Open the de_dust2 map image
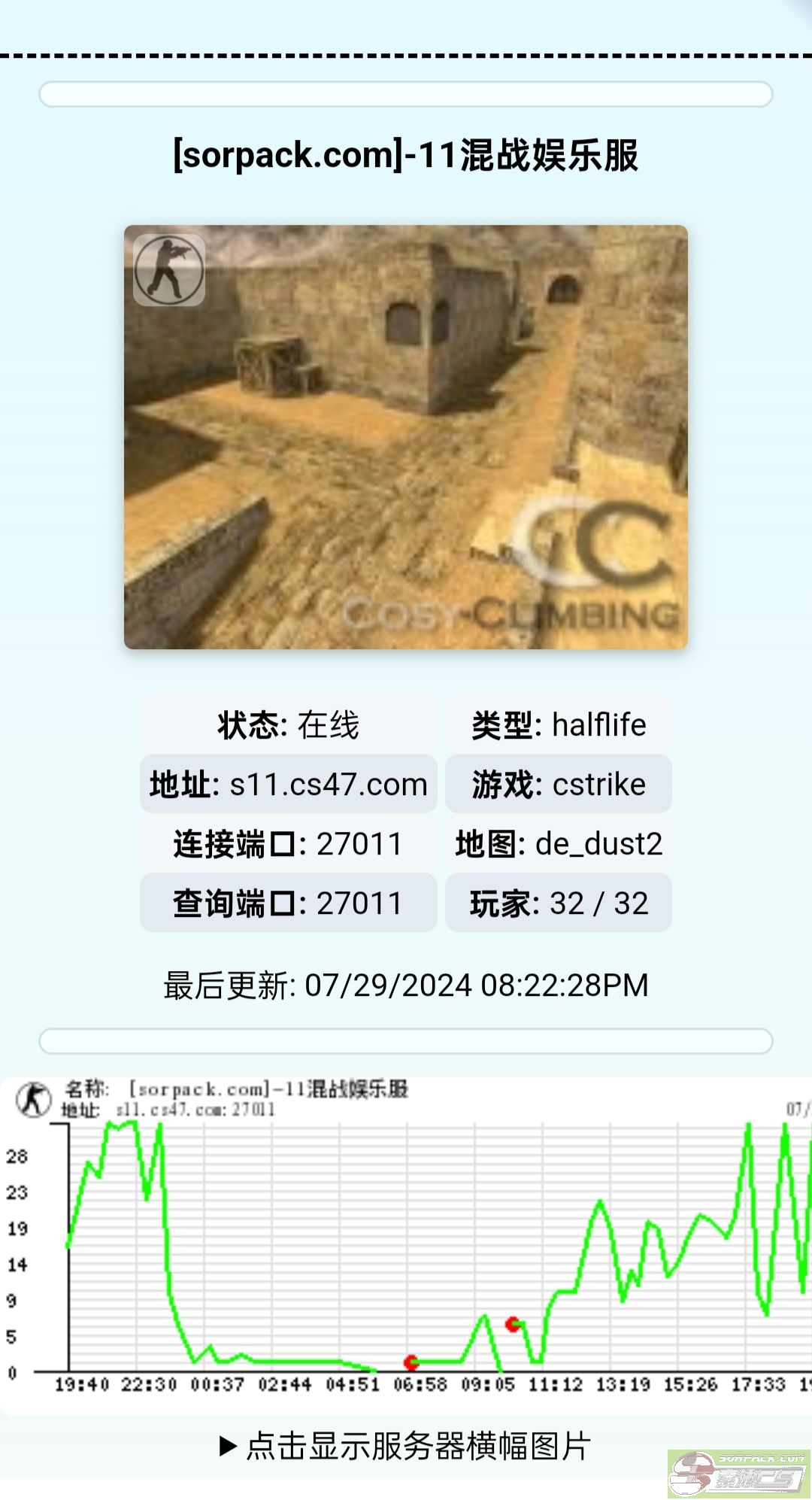 [406, 437]
